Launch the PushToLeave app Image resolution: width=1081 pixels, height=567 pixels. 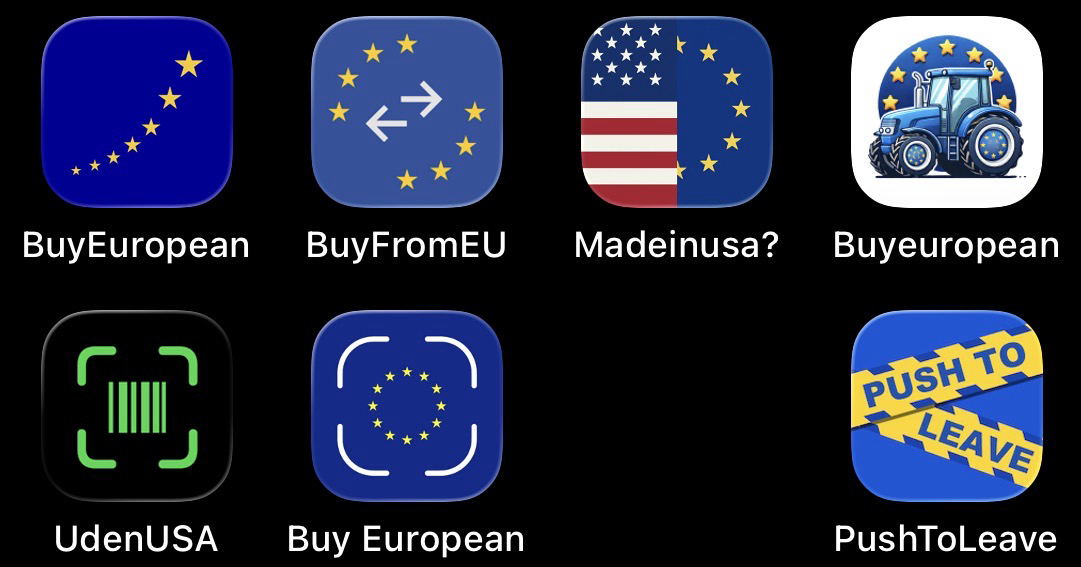pyautogui.click(x=946, y=406)
